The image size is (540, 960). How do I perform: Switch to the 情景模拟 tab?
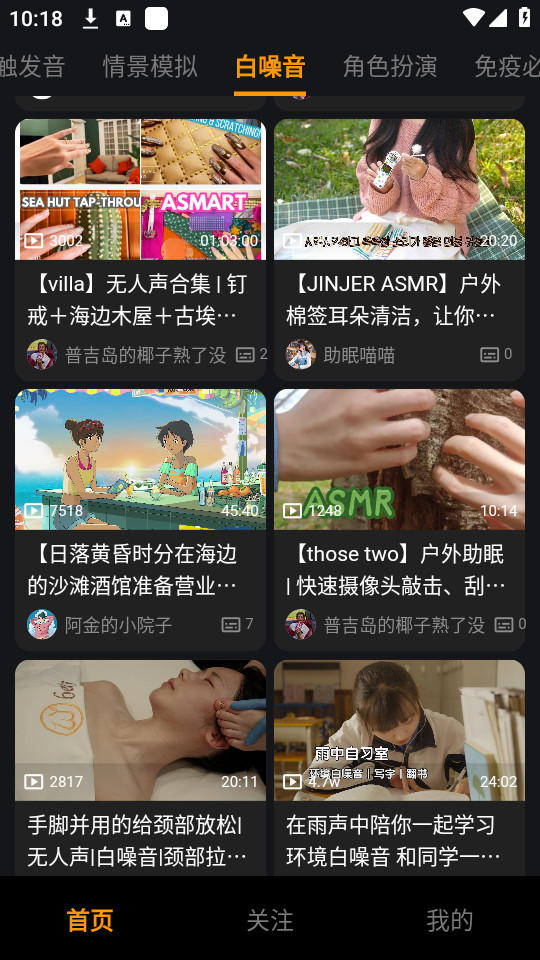point(150,66)
